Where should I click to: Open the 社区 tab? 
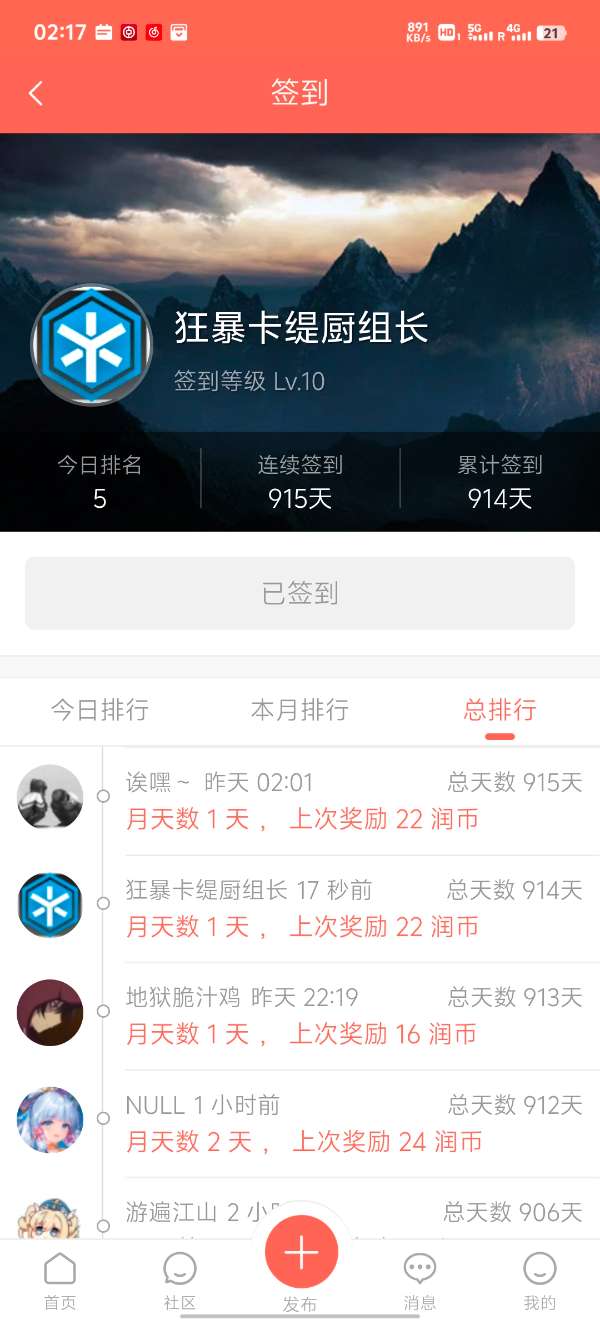pos(180,1280)
